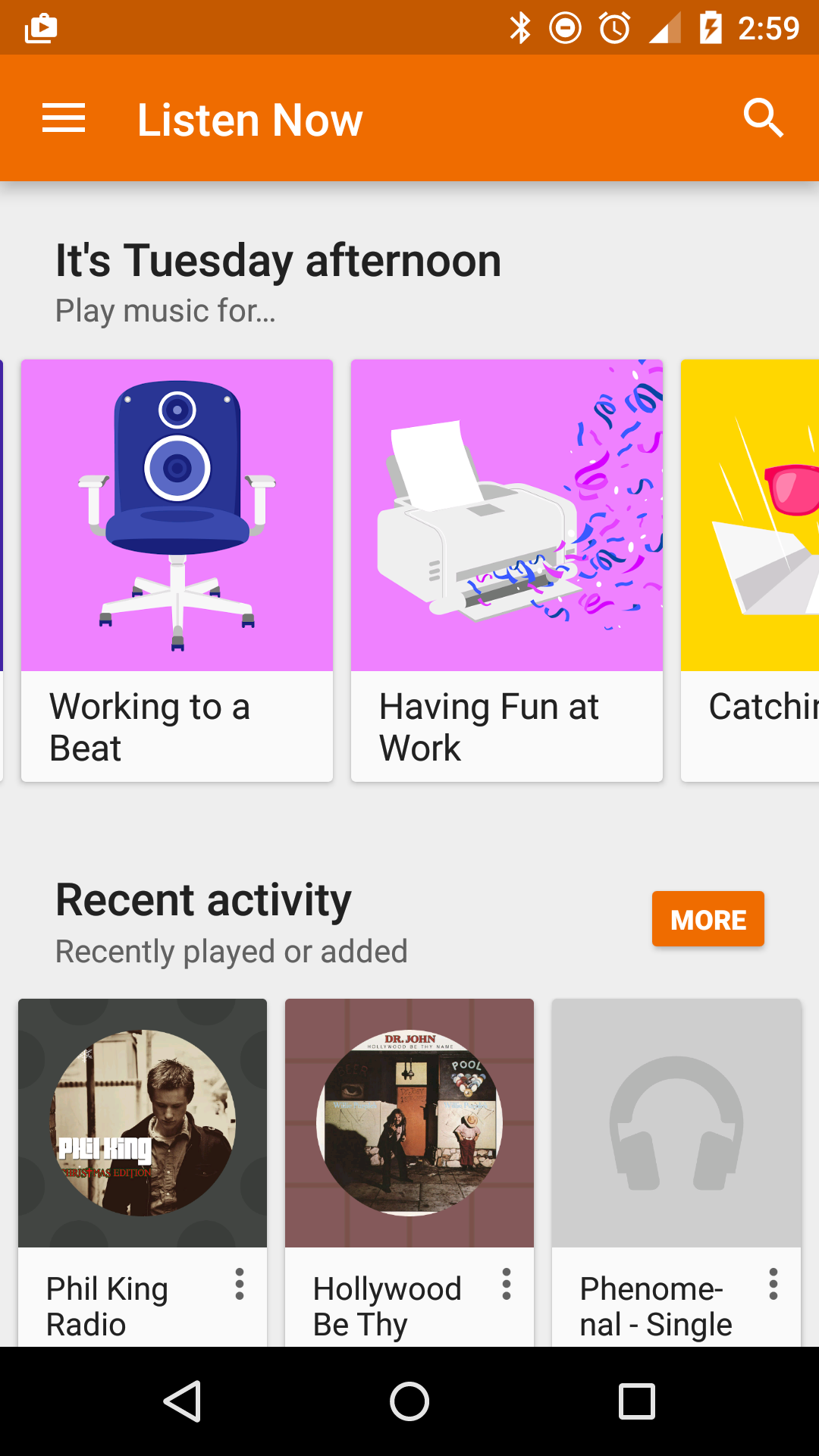
Task: Open the overflow menu on Hollywood Be Thy
Action: (507, 1285)
